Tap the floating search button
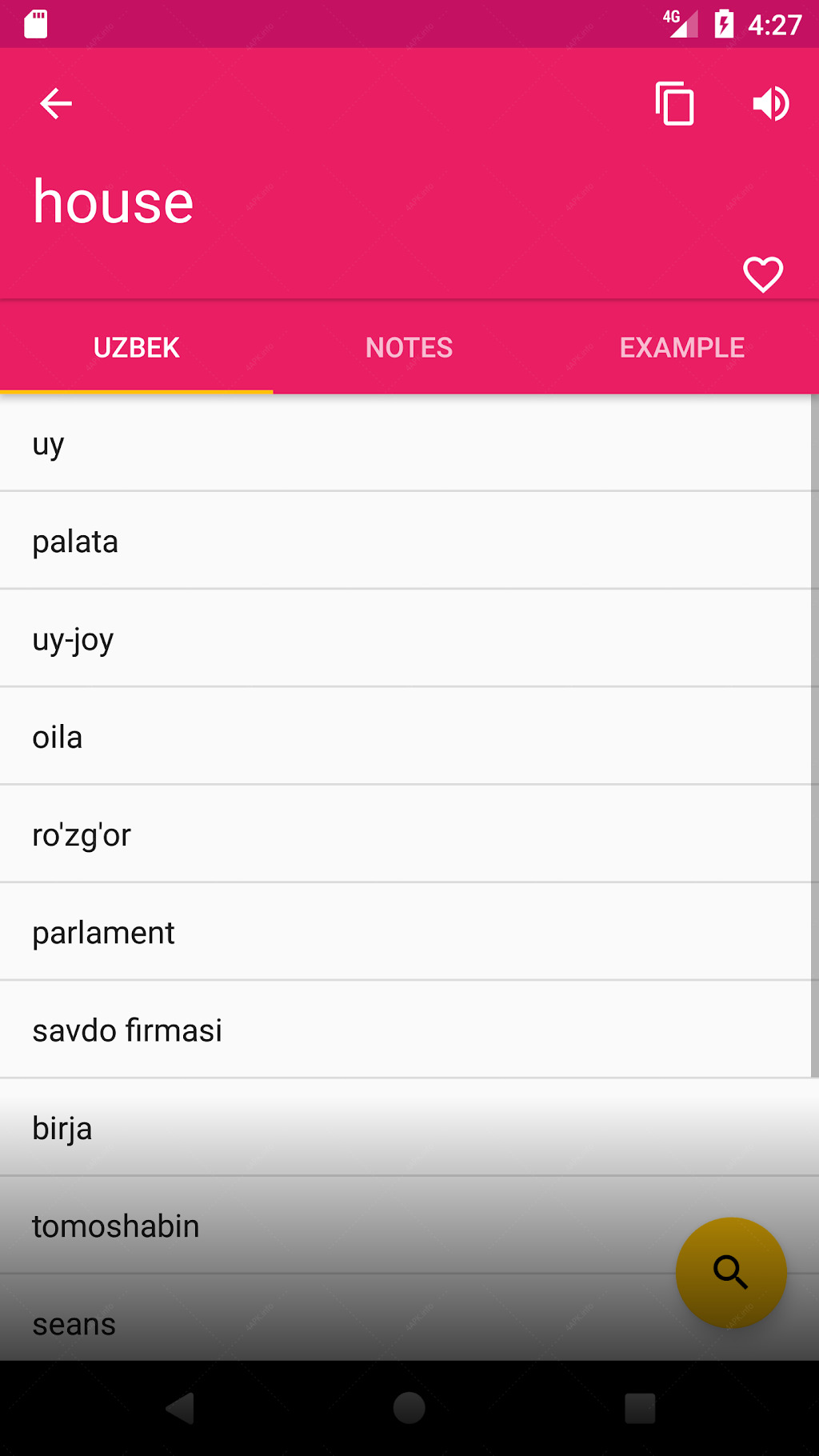Image resolution: width=819 pixels, height=1456 pixels. [x=731, y=1272]
